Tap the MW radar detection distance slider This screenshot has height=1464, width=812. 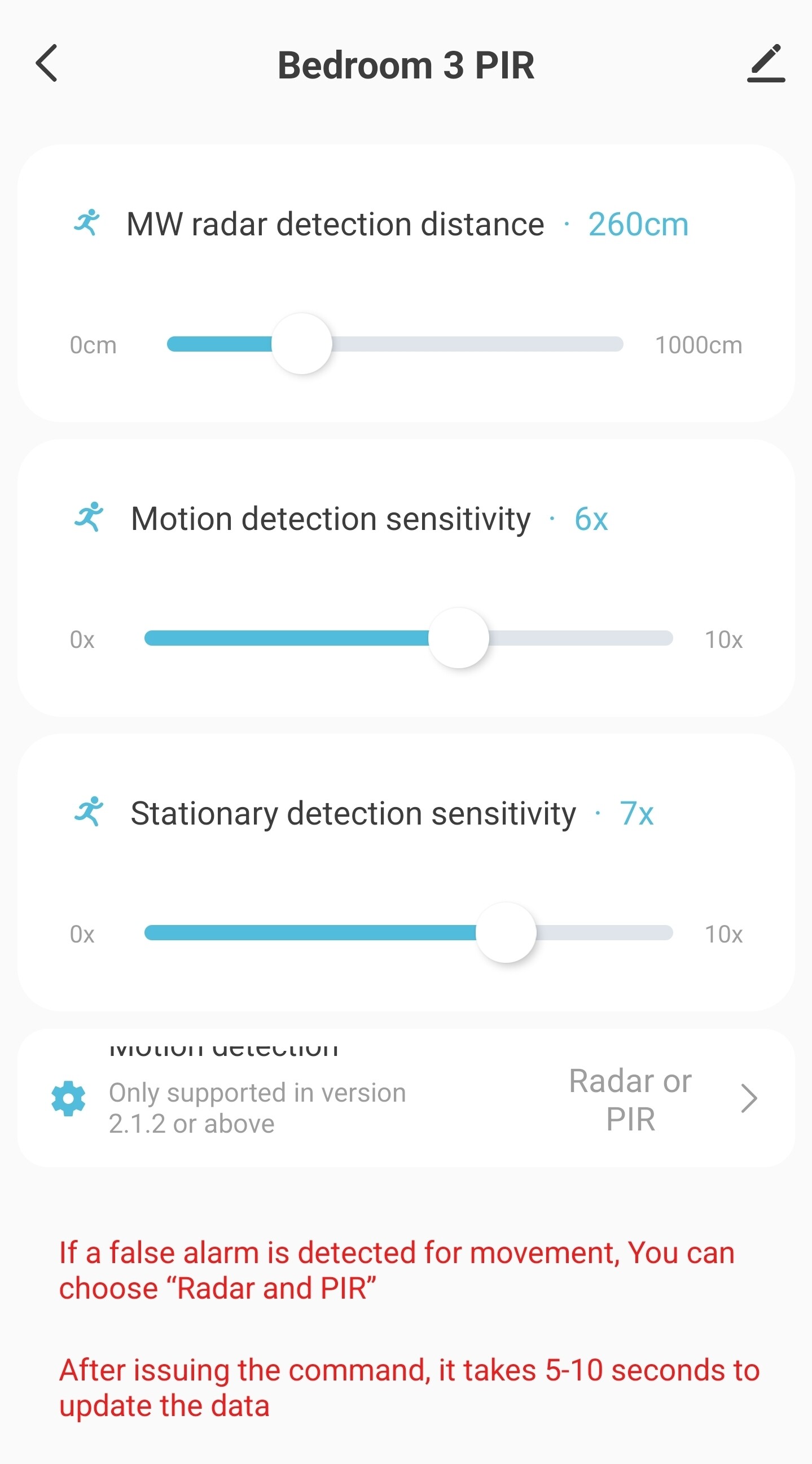(x=395, y=344)
